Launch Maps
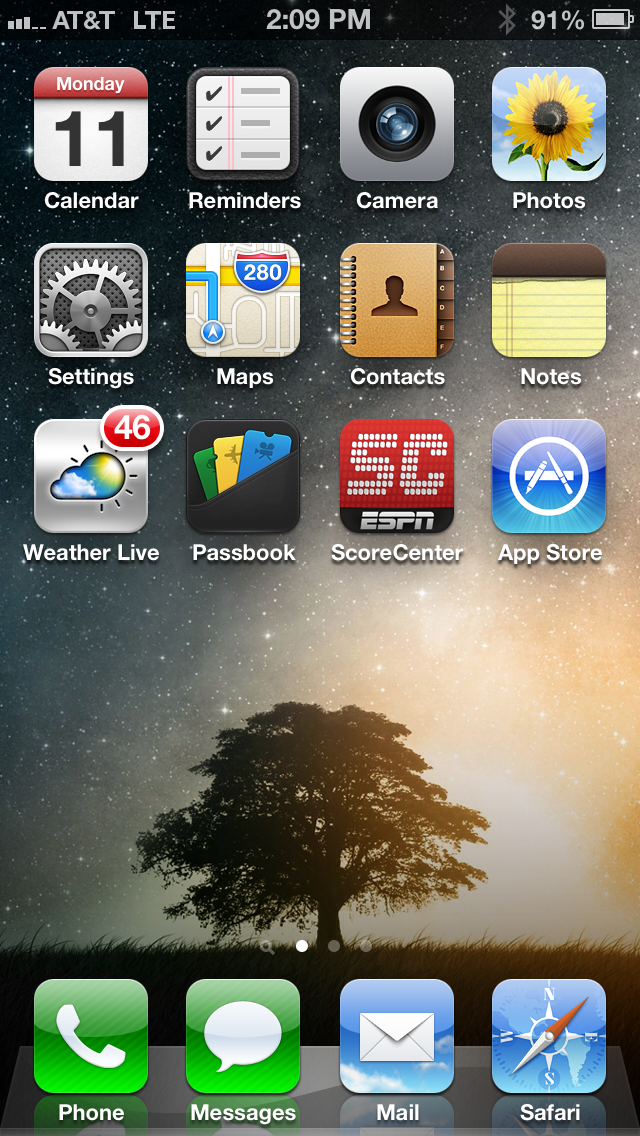 coord(244,300)
